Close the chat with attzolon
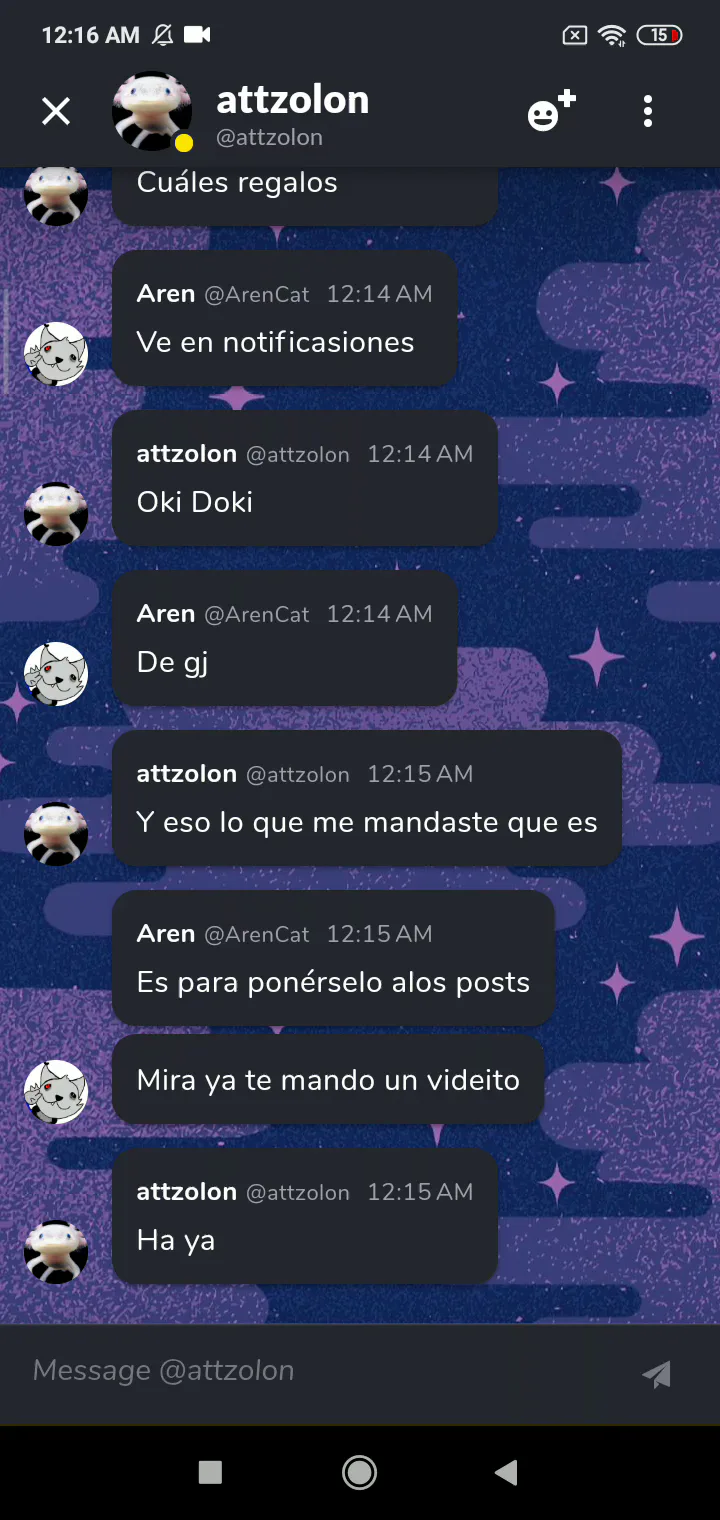The image size is (720, 1520). coord(56,111)
